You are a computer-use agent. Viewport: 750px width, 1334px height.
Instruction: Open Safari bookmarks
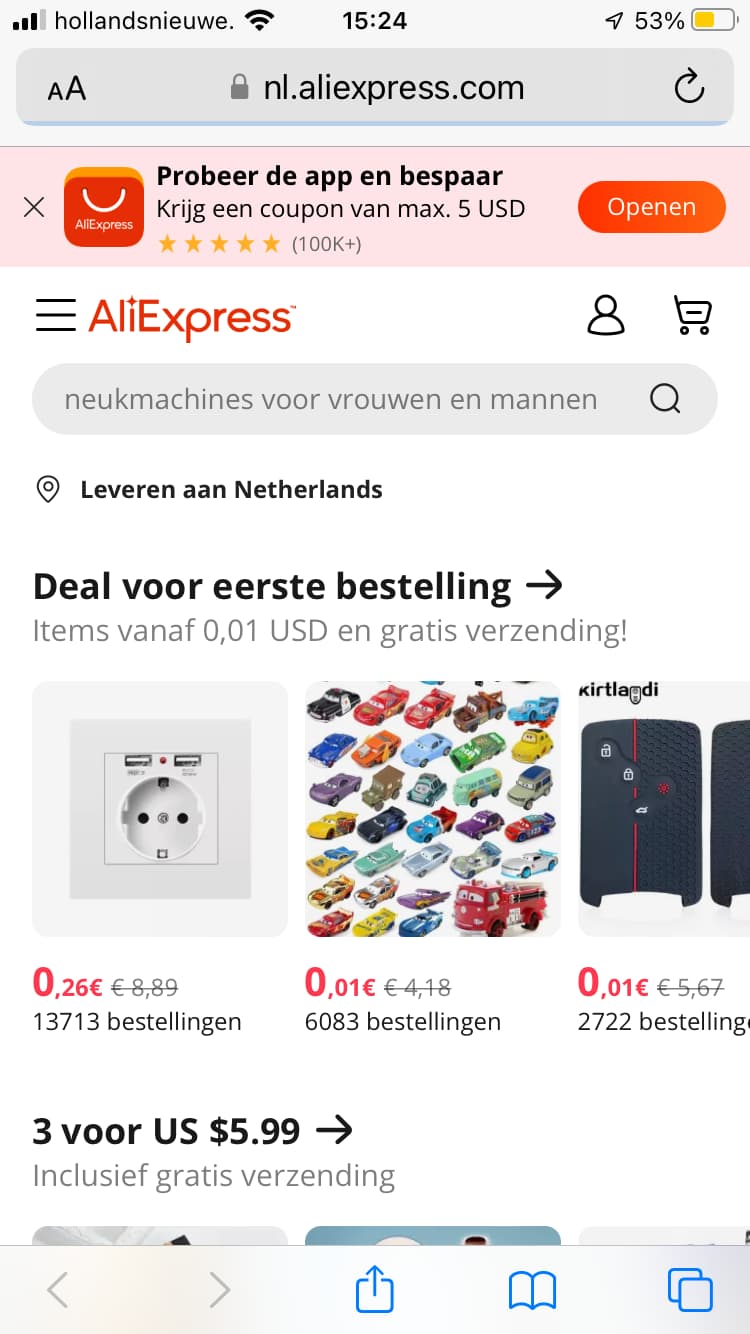532,1291
